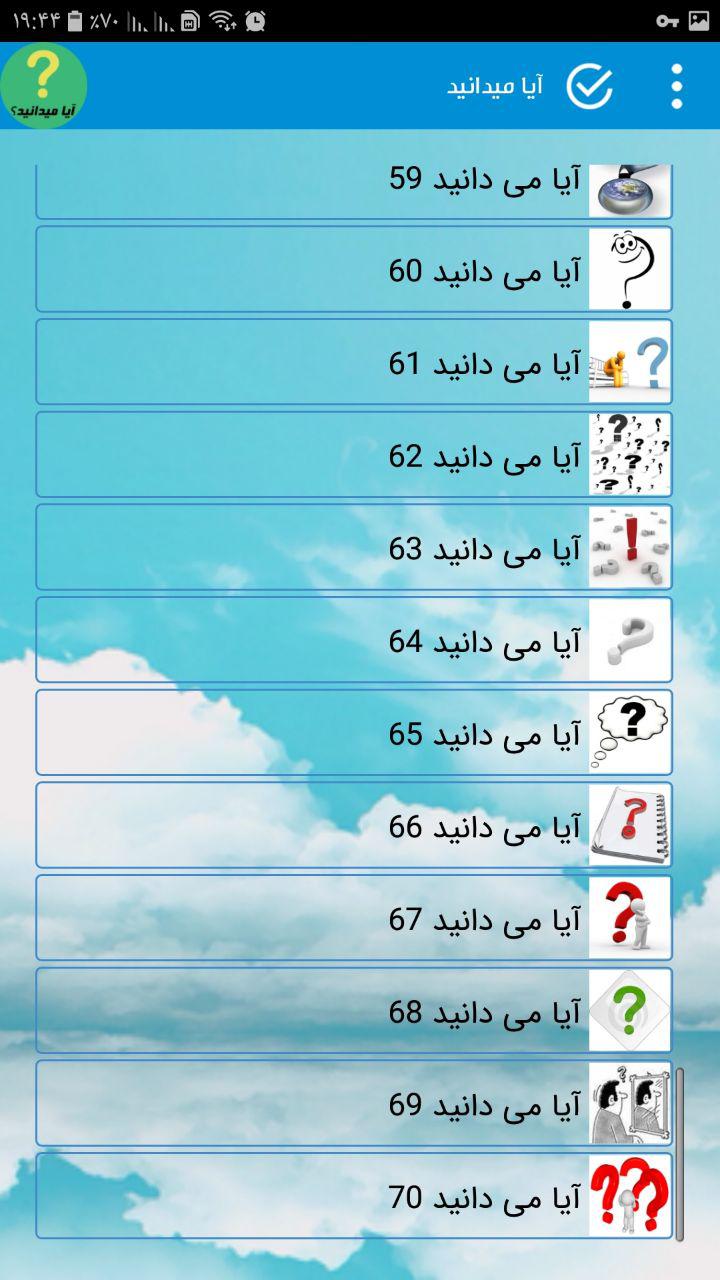The height and width of the screenshot is (1280, 720).
Task: Click the green app logo with question mark
Action: 46,85
